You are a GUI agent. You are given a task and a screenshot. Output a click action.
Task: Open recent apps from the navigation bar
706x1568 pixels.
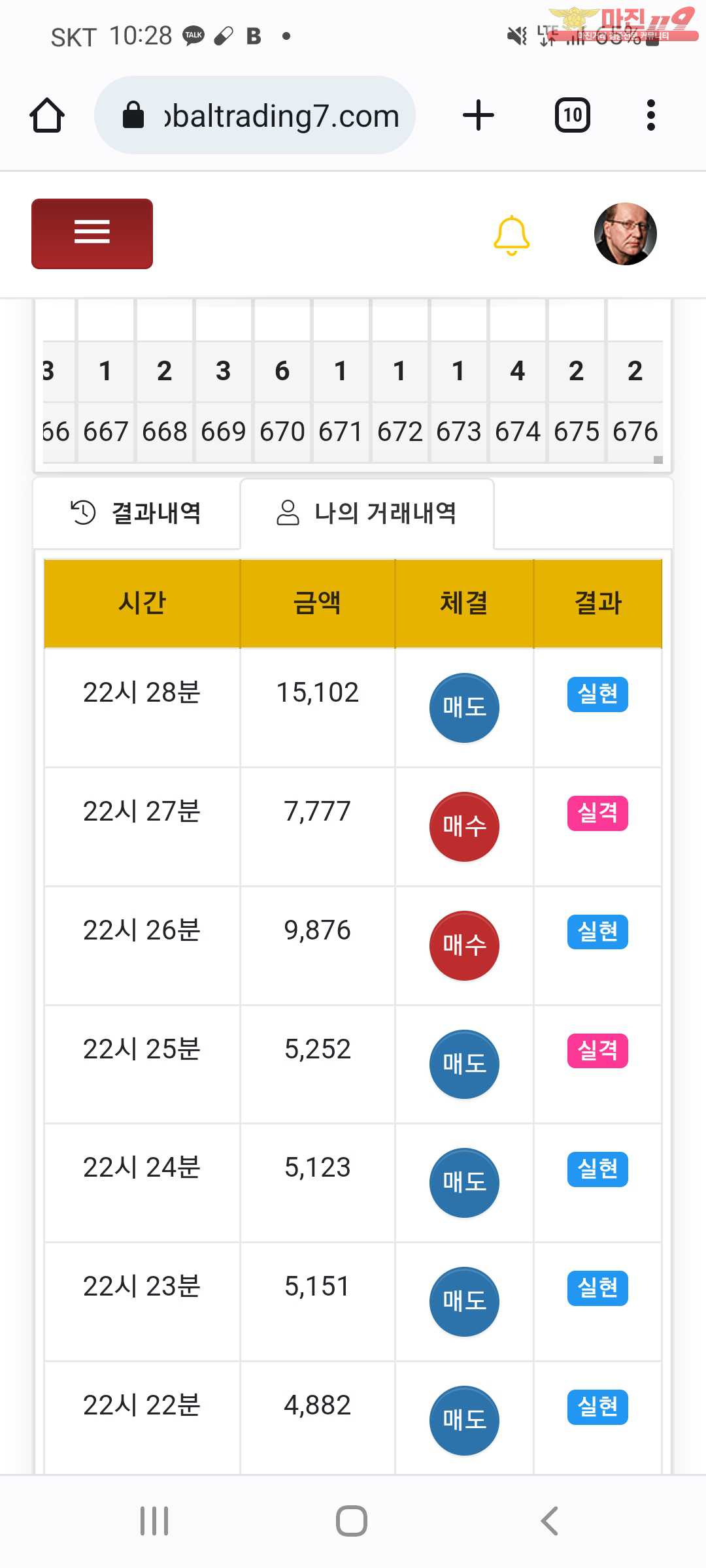click(154, 1521)
